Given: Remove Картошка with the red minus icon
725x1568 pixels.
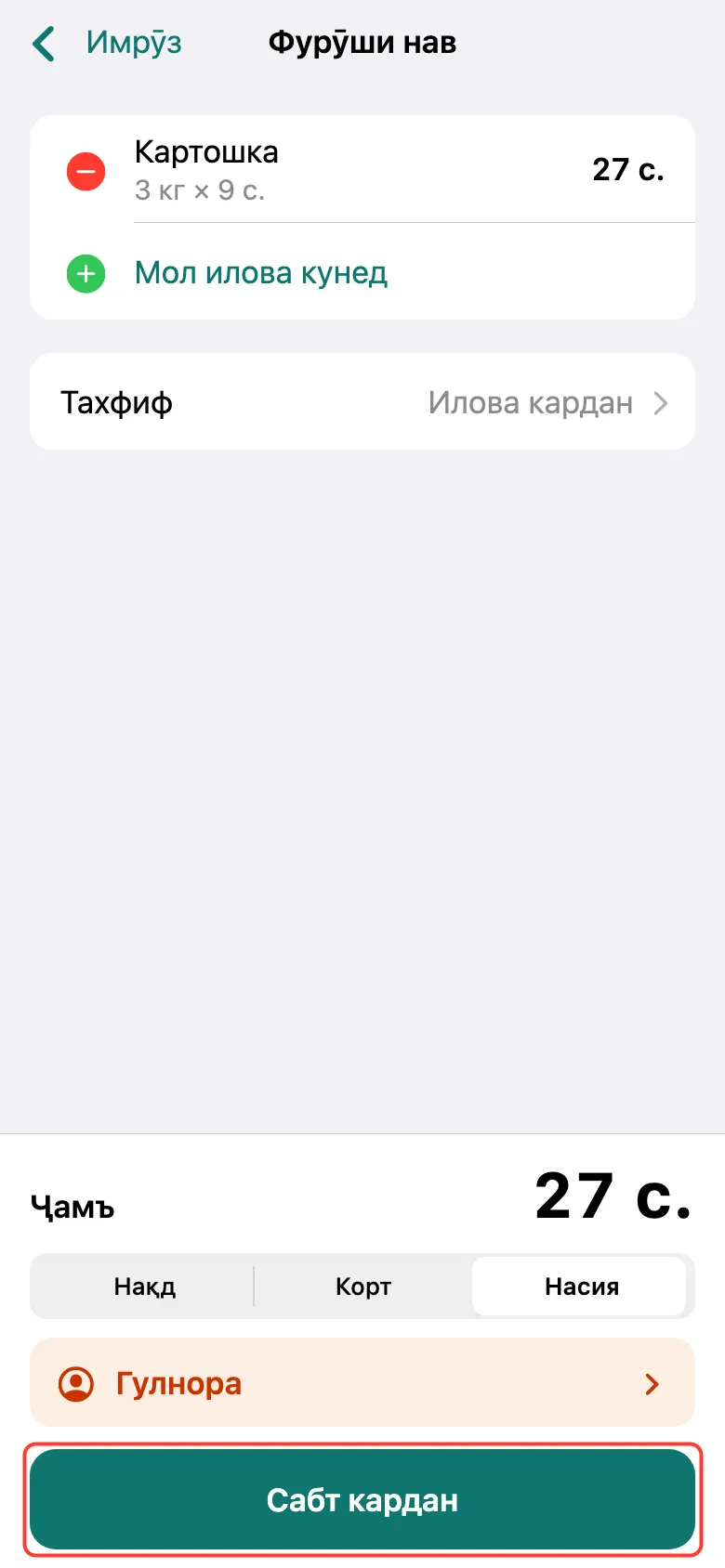Looking at the screenshot, I should point(86,171).
